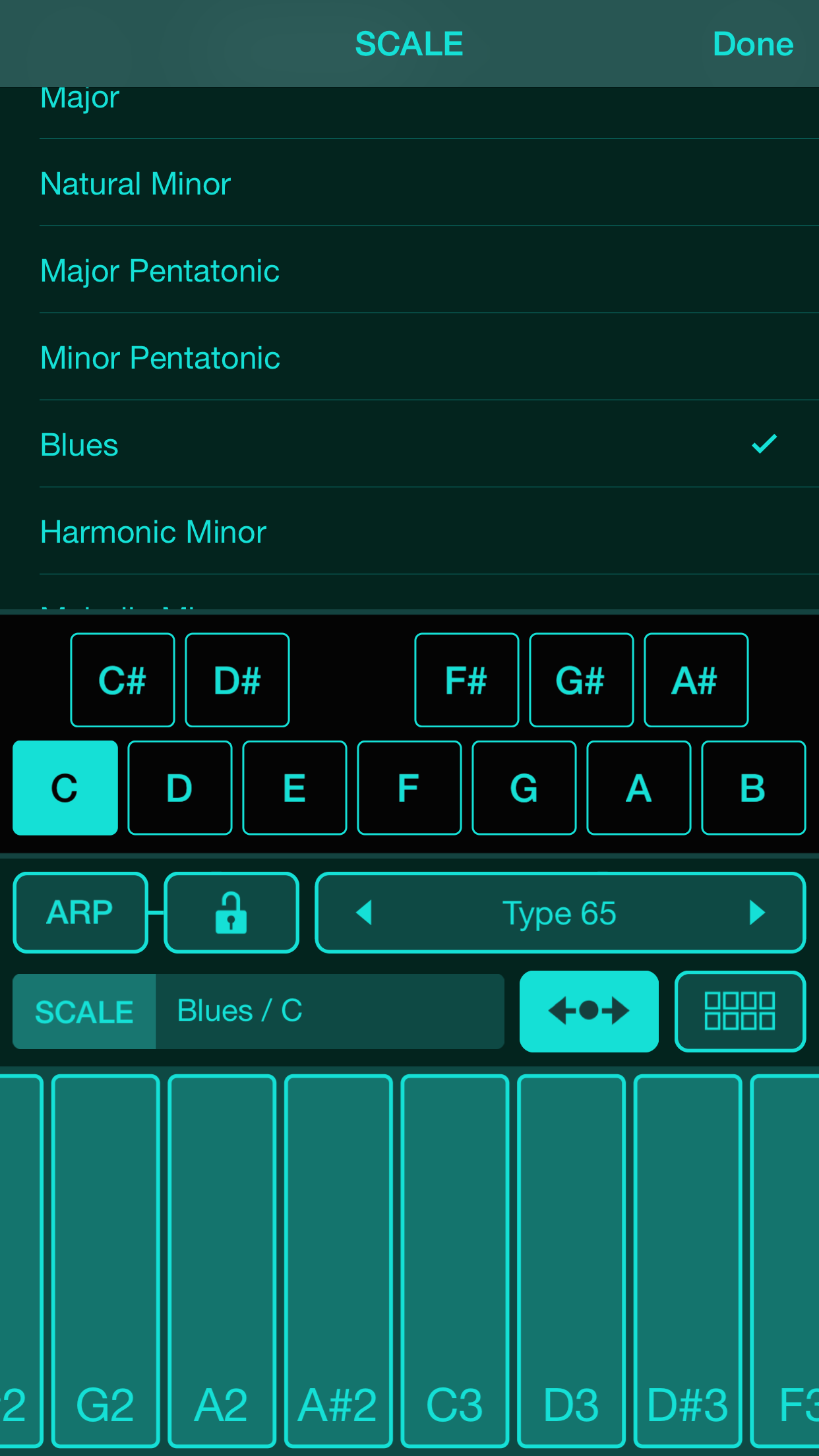Select A# as the root key
819x1456 pixels.
[x=696, y=680]
